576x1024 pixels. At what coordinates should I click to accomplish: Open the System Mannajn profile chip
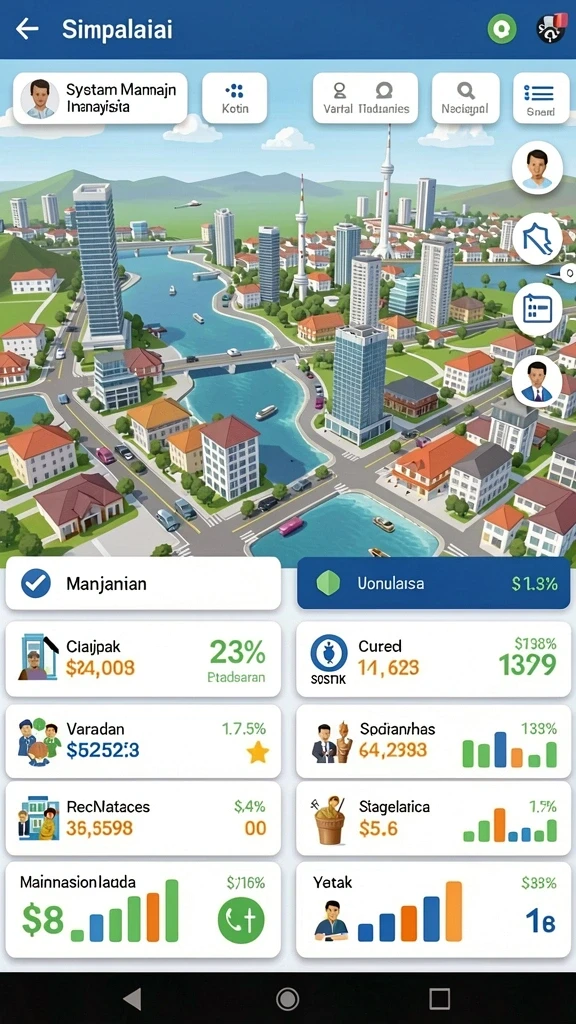coord(100,99)
